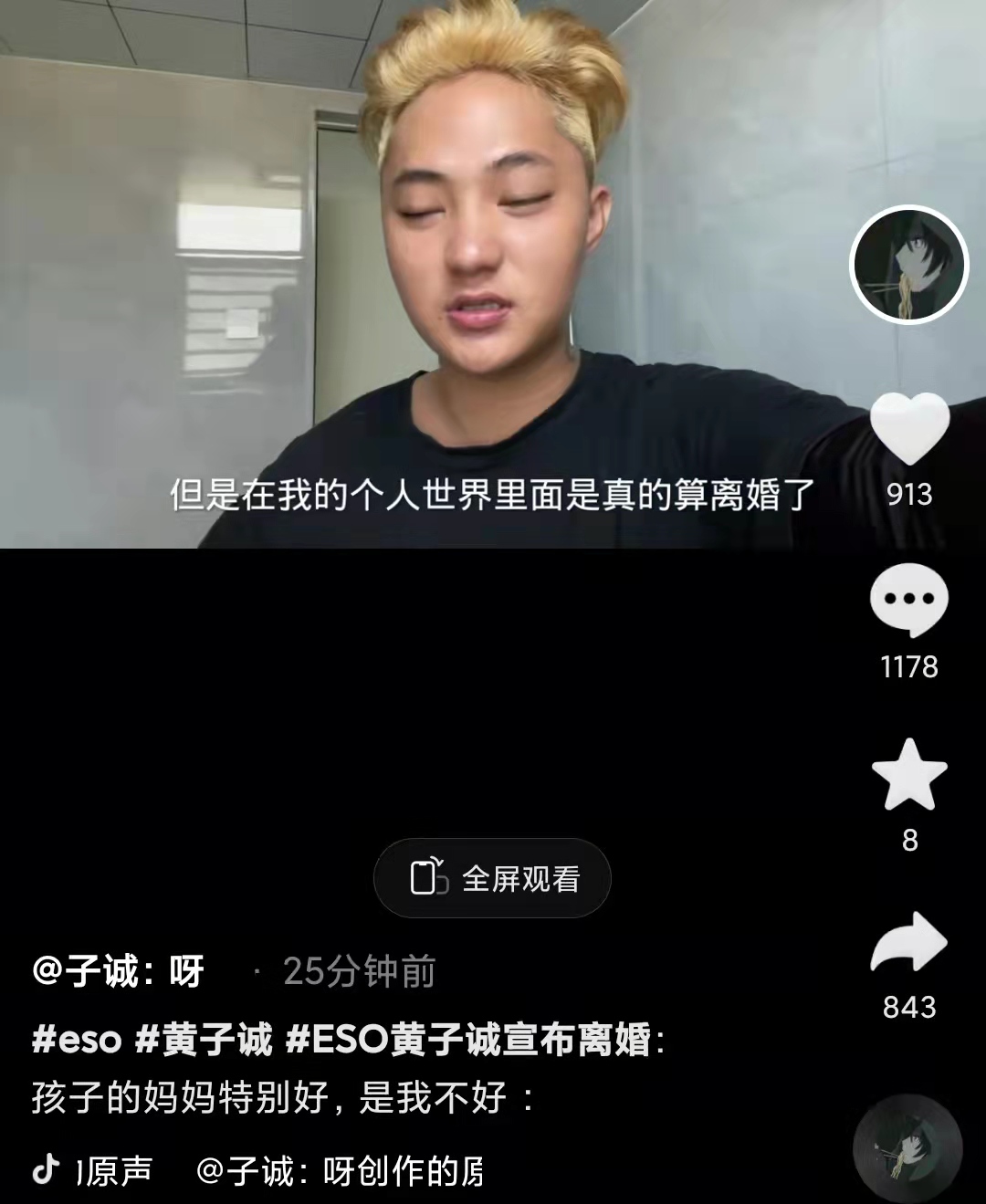Open the #ESO黄子诚宣布离婚 hashtag

pos(470,1040)
